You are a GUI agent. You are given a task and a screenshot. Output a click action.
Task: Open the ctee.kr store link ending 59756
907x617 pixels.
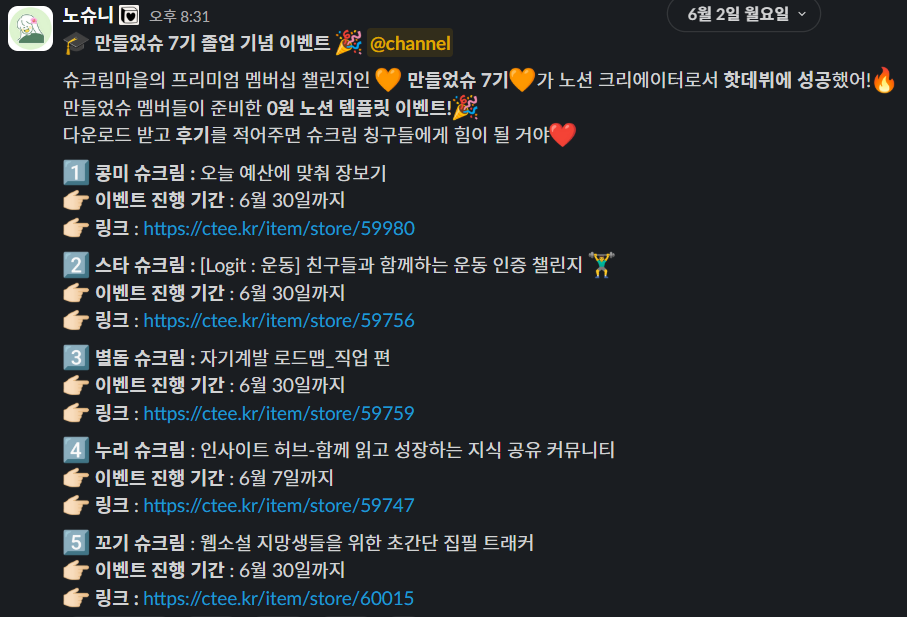click(x=278, y=321)
